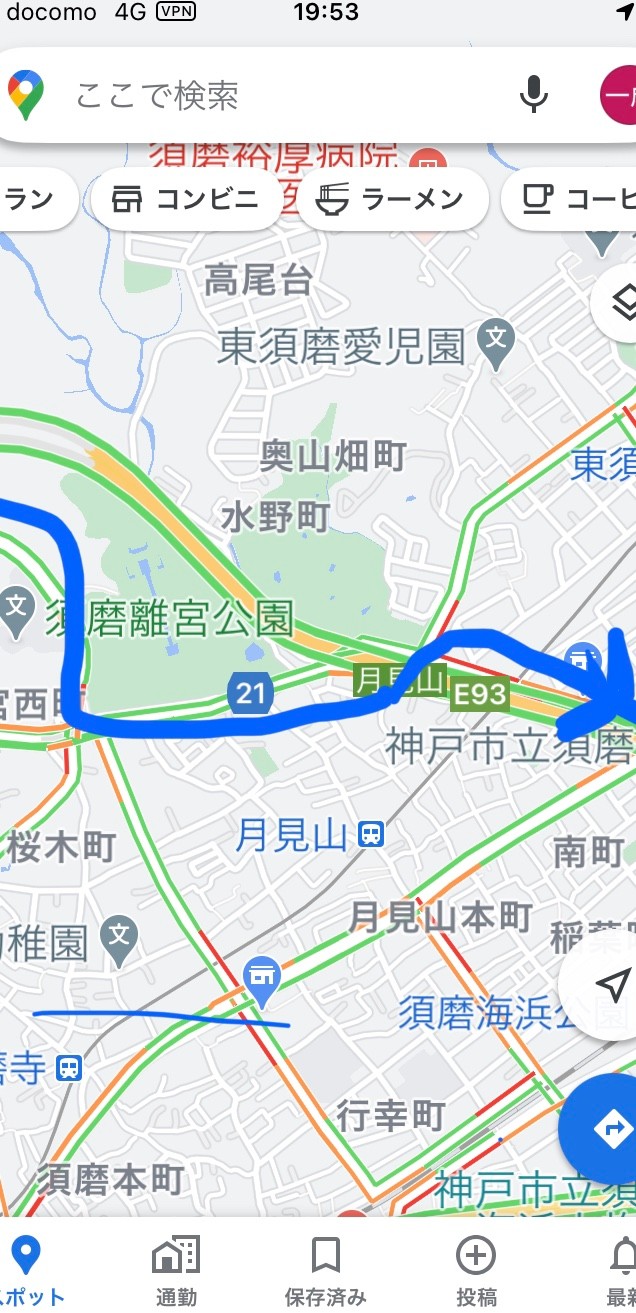Select the コーヒー filter chip
Screen dimensions: 636x1313
point(570,199)
